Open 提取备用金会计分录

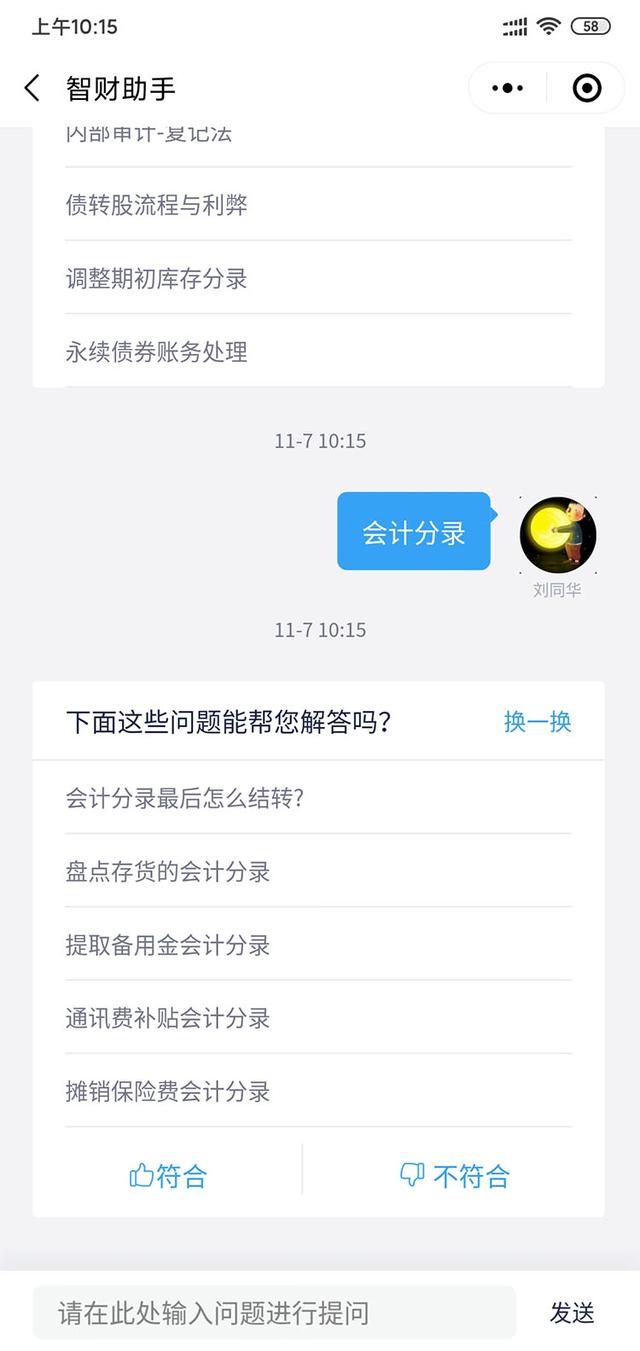tap(168, 945)
